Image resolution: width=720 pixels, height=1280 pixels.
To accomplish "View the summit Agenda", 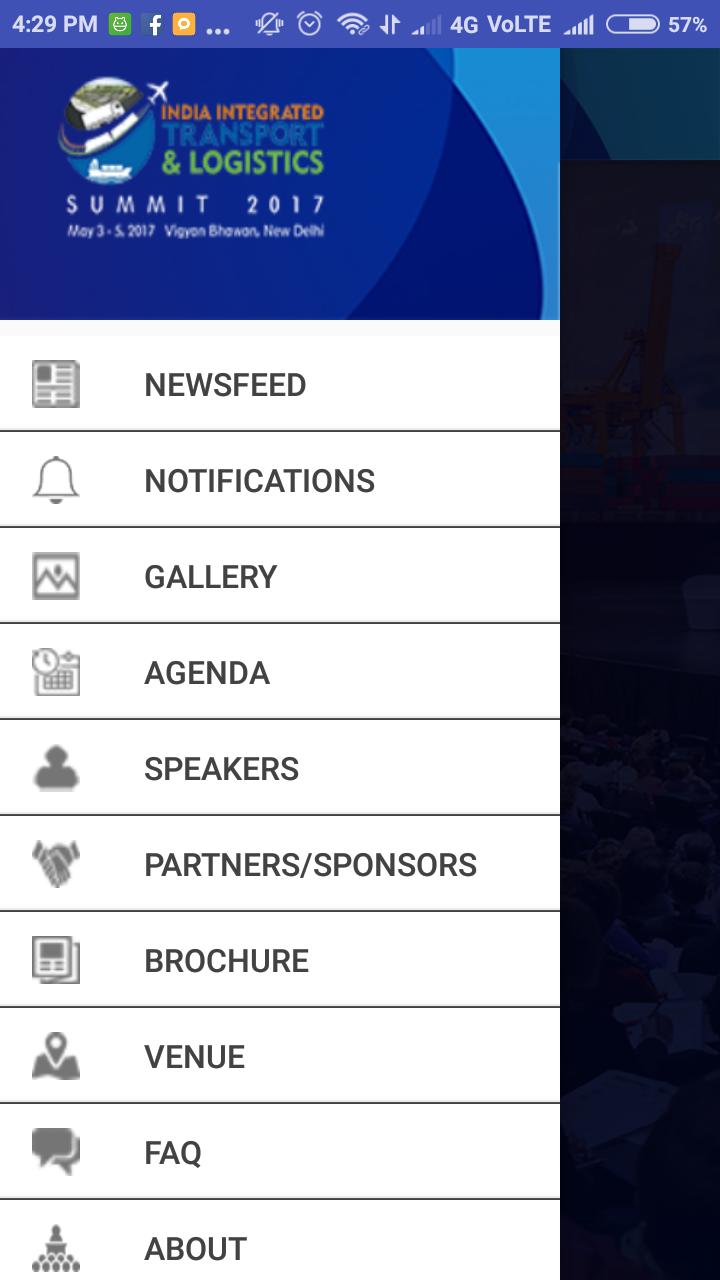I will tap(207, 673).
